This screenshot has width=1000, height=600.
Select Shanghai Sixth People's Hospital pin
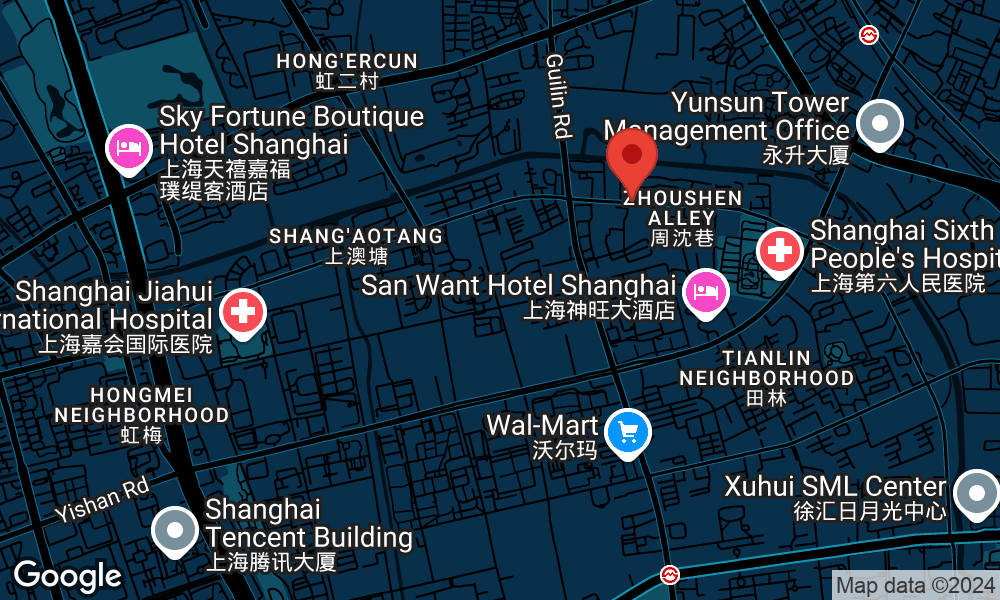(x=779, y=250)
